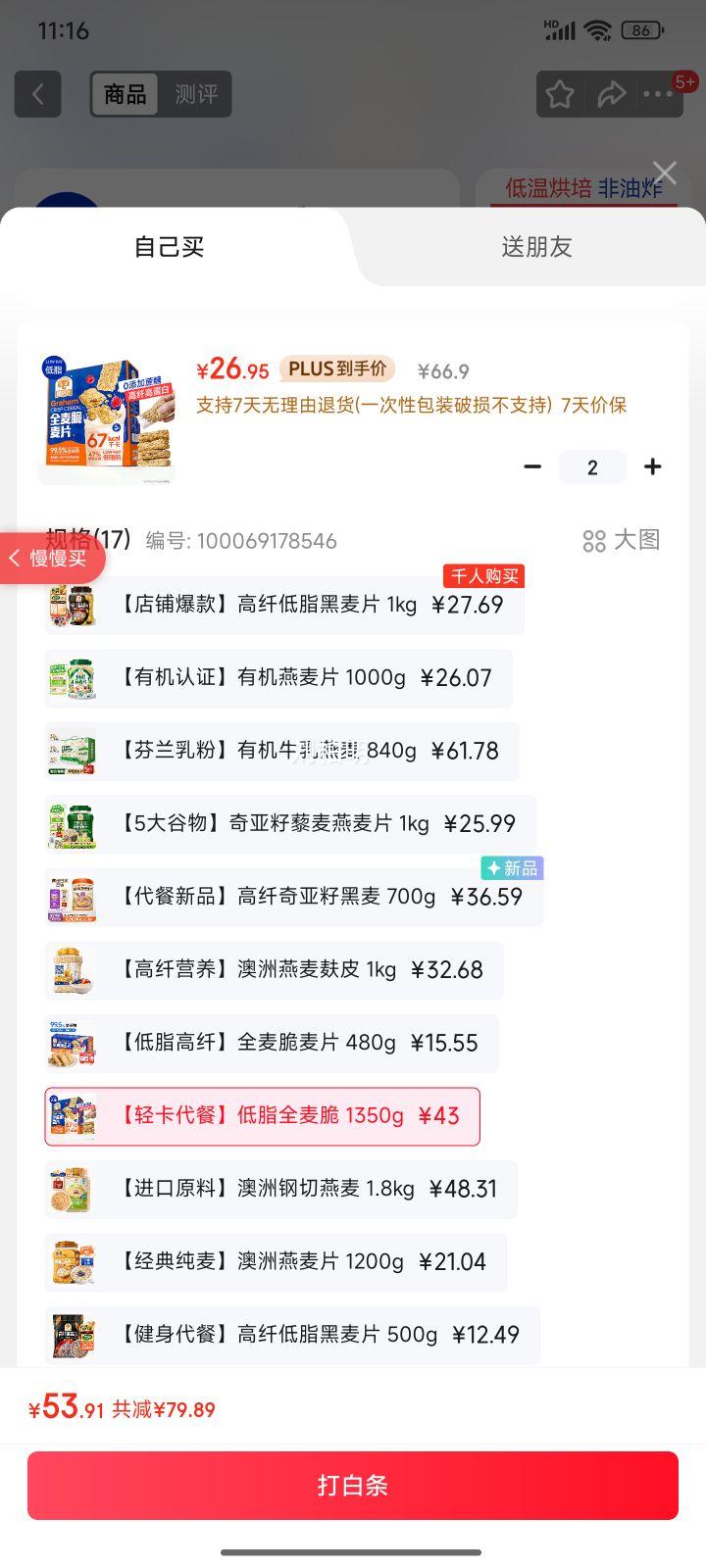The image size is (706, 1568).
Task: Decrease quantity with the minus stepper
Action: coord(532,467)
